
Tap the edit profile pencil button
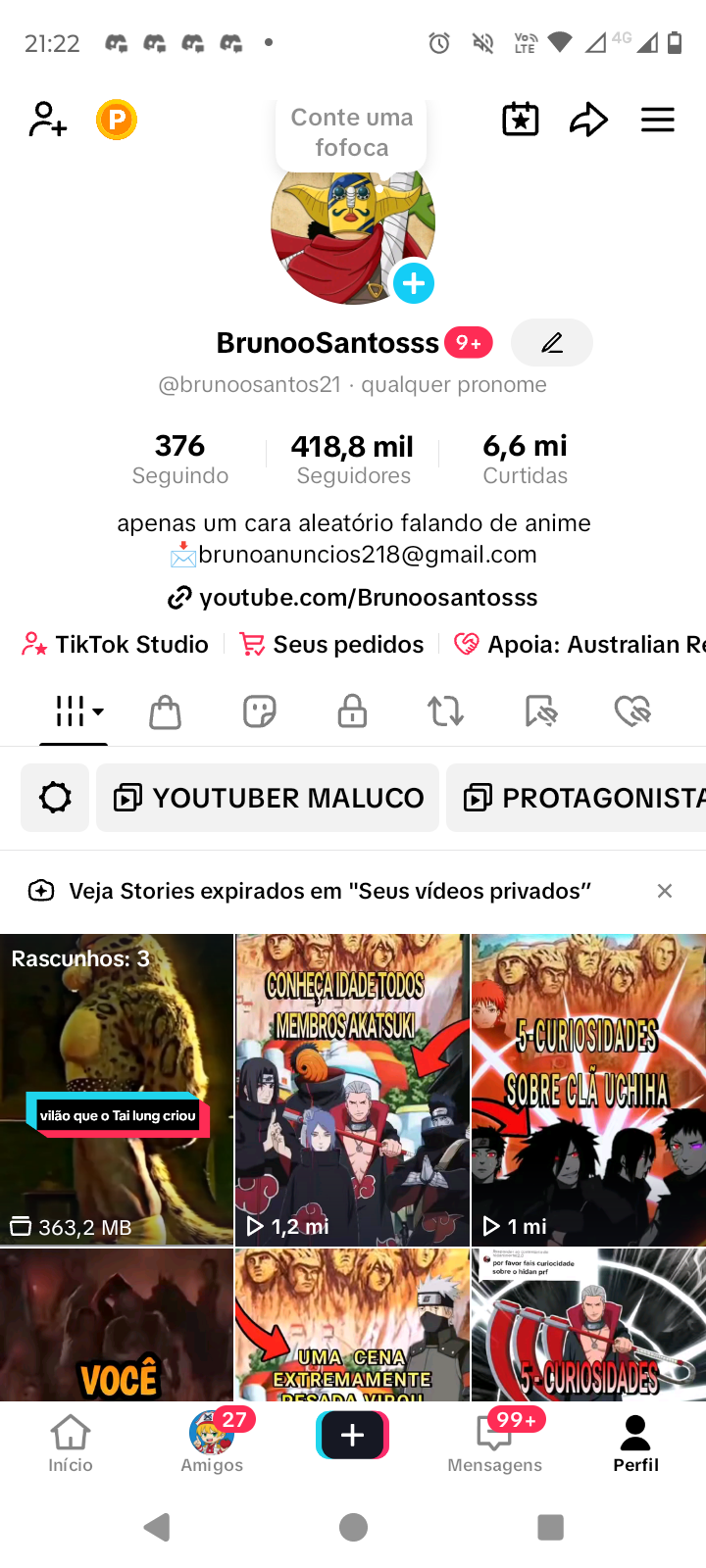pos(552,343)
